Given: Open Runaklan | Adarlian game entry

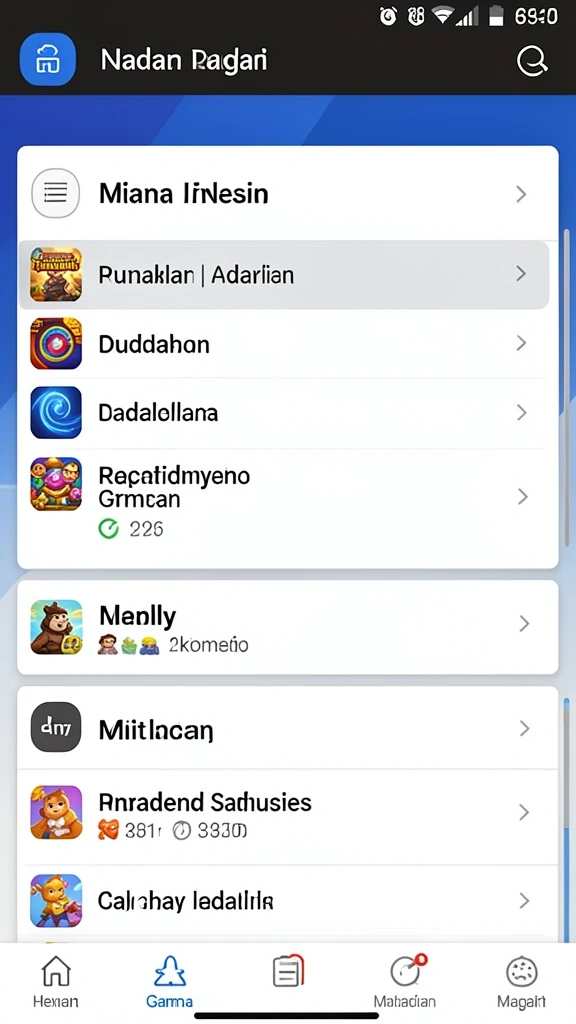Looking at the screenshot, I should tap(284, 274).
